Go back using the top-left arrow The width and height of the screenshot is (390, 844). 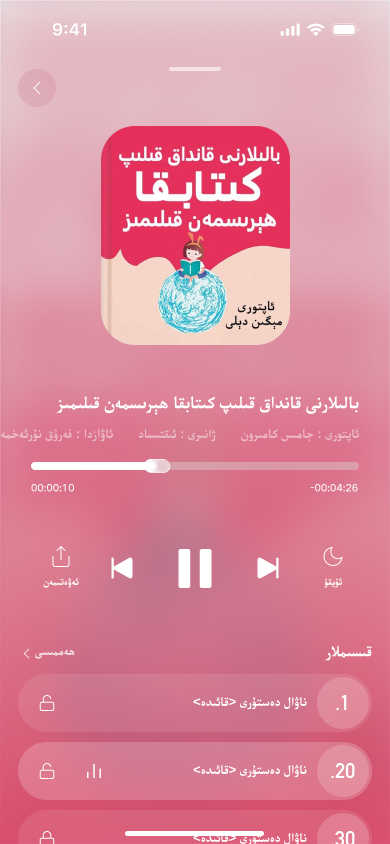(37, 88)
